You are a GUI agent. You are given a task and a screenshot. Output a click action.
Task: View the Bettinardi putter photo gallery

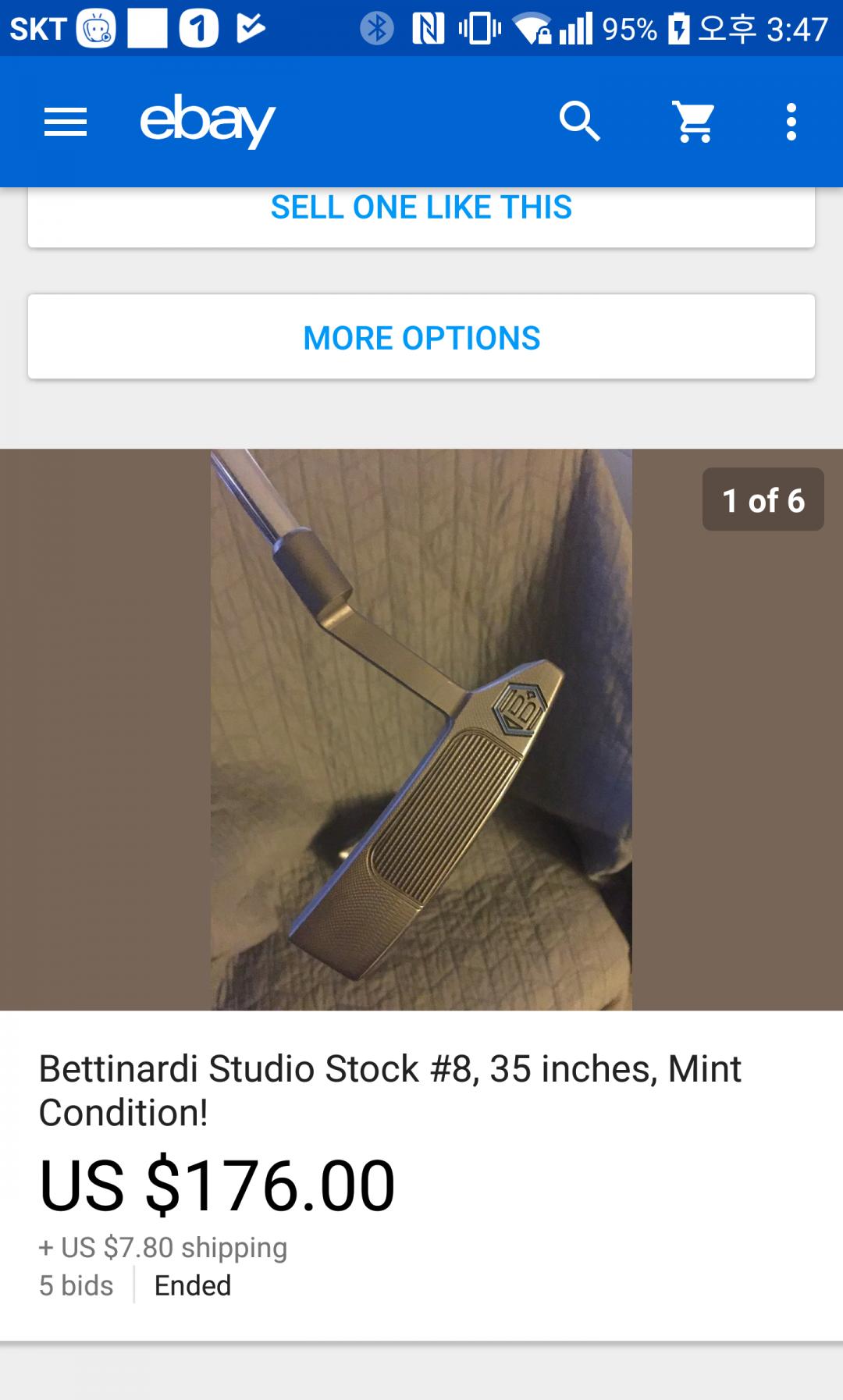(x=421, y=729)
